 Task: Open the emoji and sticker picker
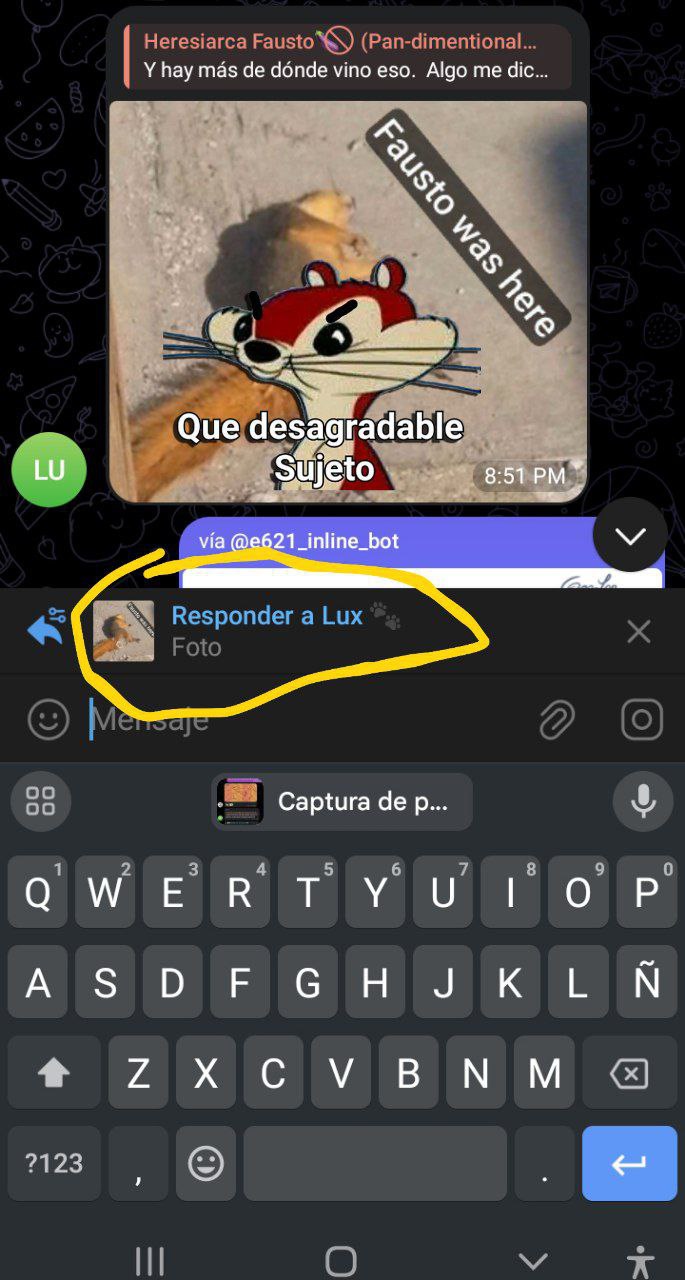click(48, 720)
